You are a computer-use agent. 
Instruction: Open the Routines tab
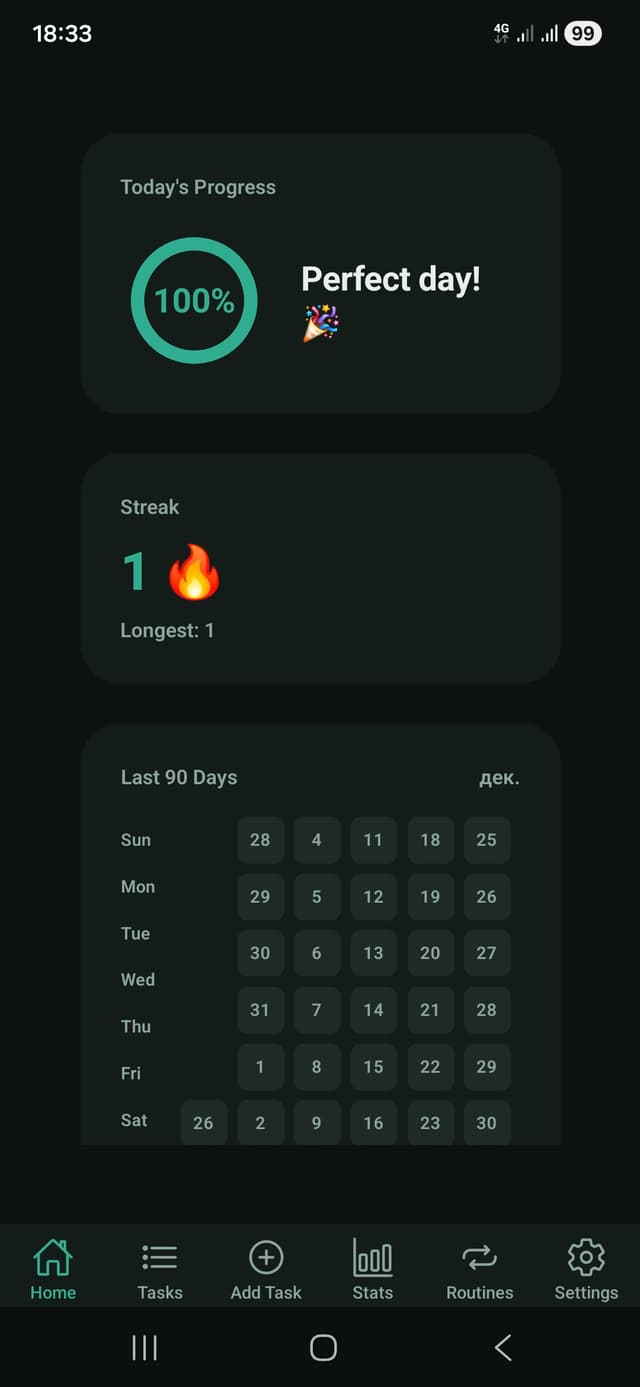[x=479, y=1268]
